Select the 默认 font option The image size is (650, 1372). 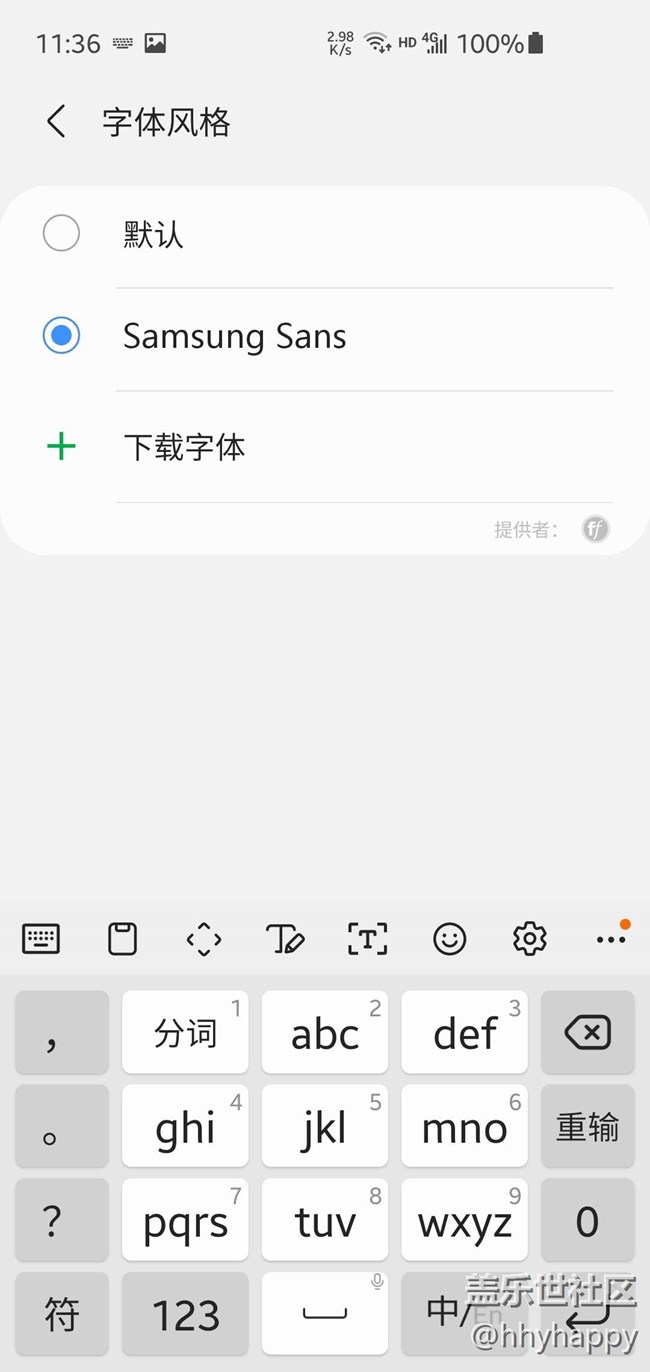tap(62, 234)
